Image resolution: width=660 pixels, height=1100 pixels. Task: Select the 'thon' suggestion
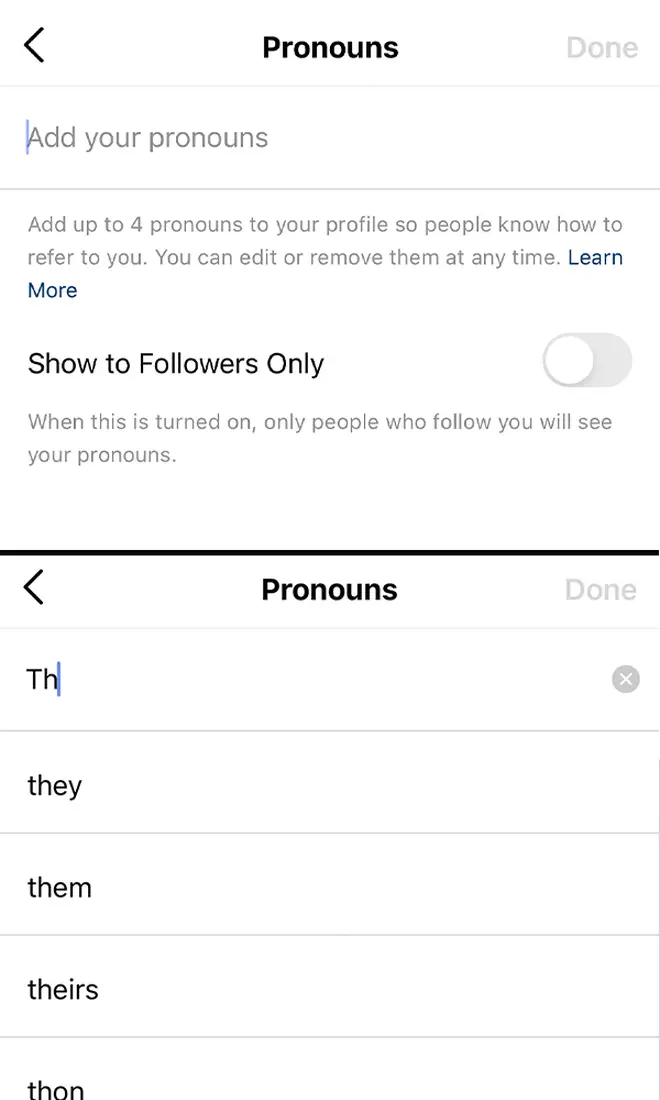point(330,1069)
